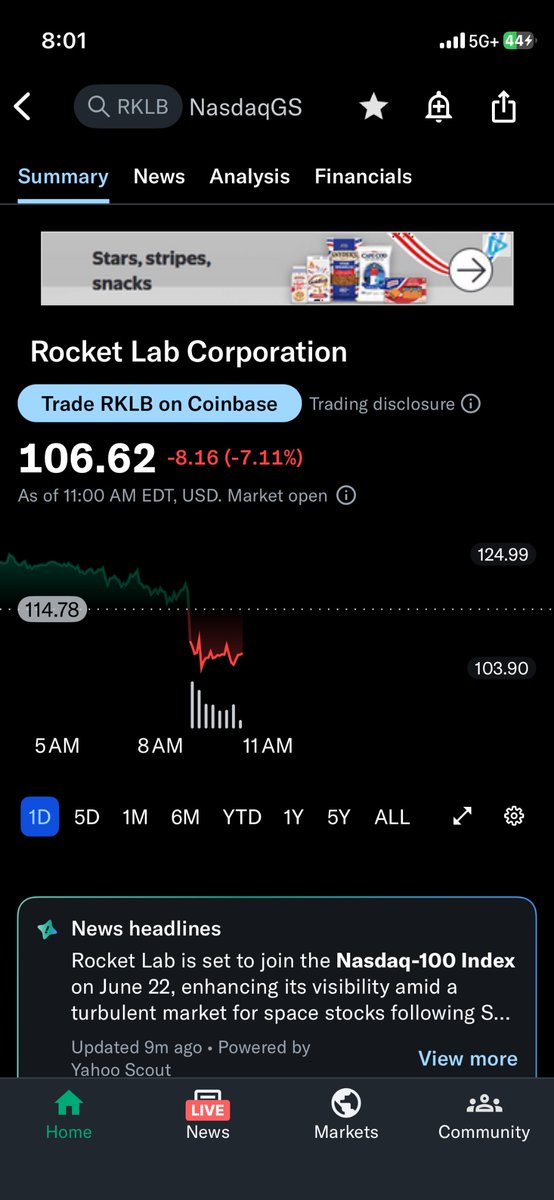Open the Stars, stripes, snacks ad banner
The height and width of the screenshot is (1200, 554).
tap(277, 268)
